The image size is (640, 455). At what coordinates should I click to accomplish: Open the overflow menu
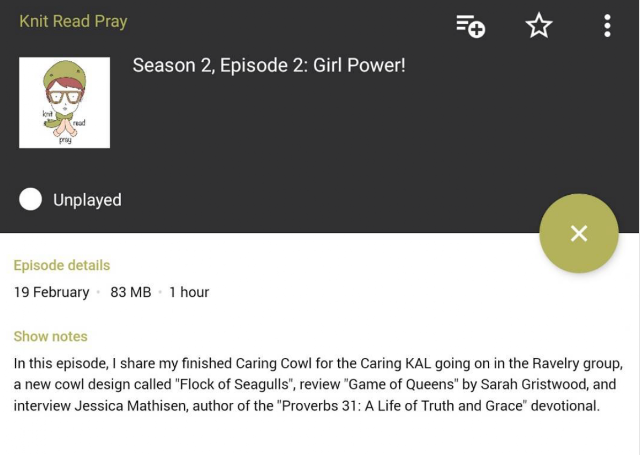[x=607, y=26]
